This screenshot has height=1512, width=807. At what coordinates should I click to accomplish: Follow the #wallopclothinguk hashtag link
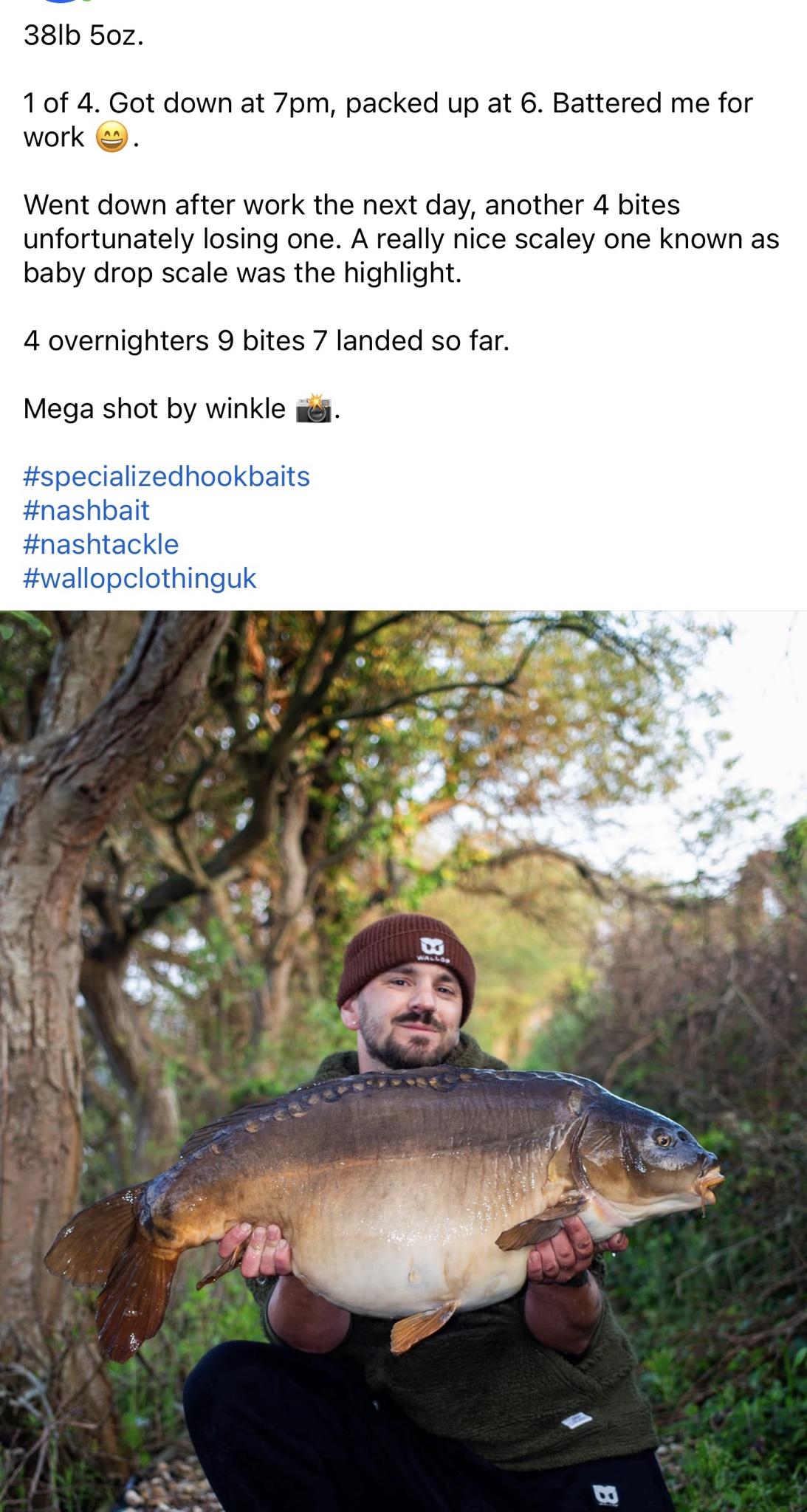coord(140,578)
